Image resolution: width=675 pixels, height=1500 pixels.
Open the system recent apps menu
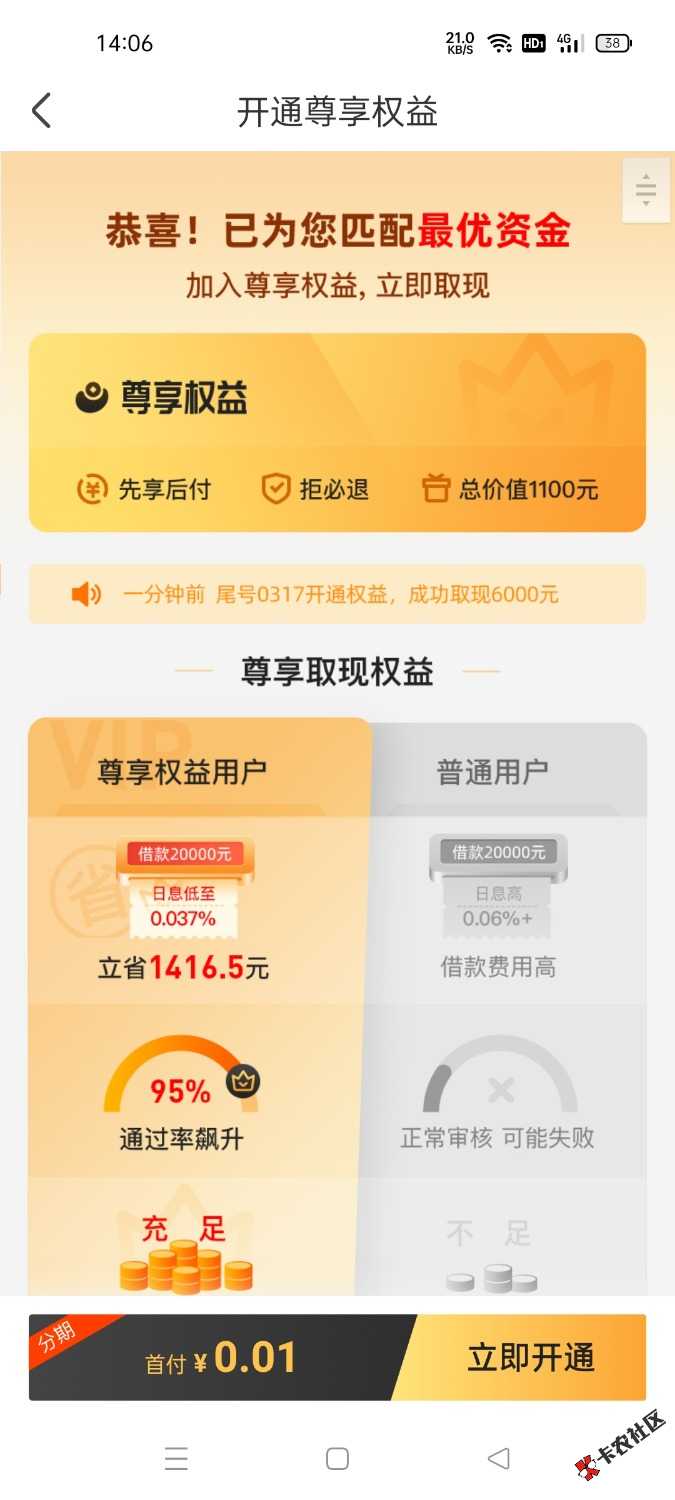pos(176,1459)
